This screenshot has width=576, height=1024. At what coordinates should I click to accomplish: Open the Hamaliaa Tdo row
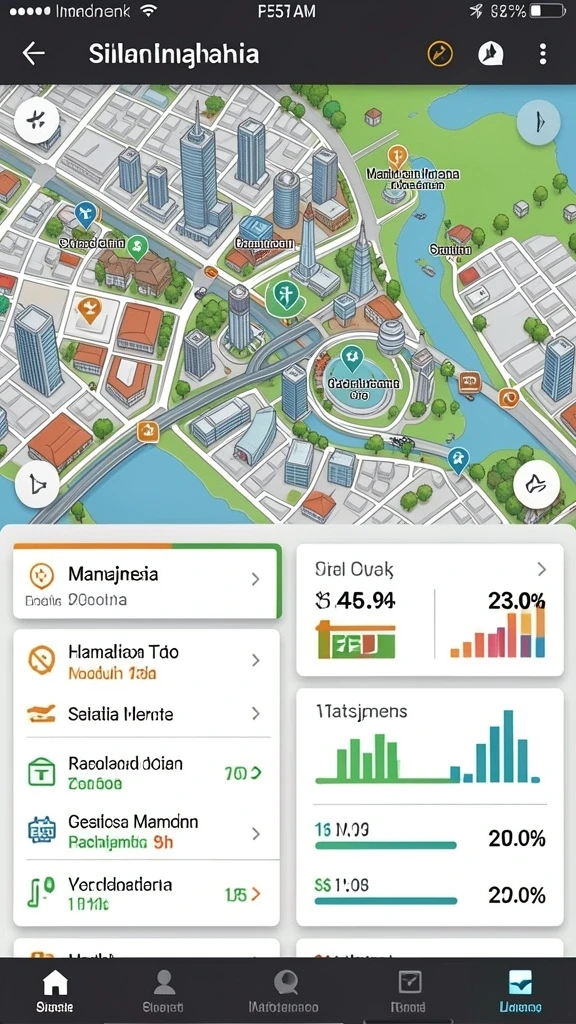click(147, 662)
